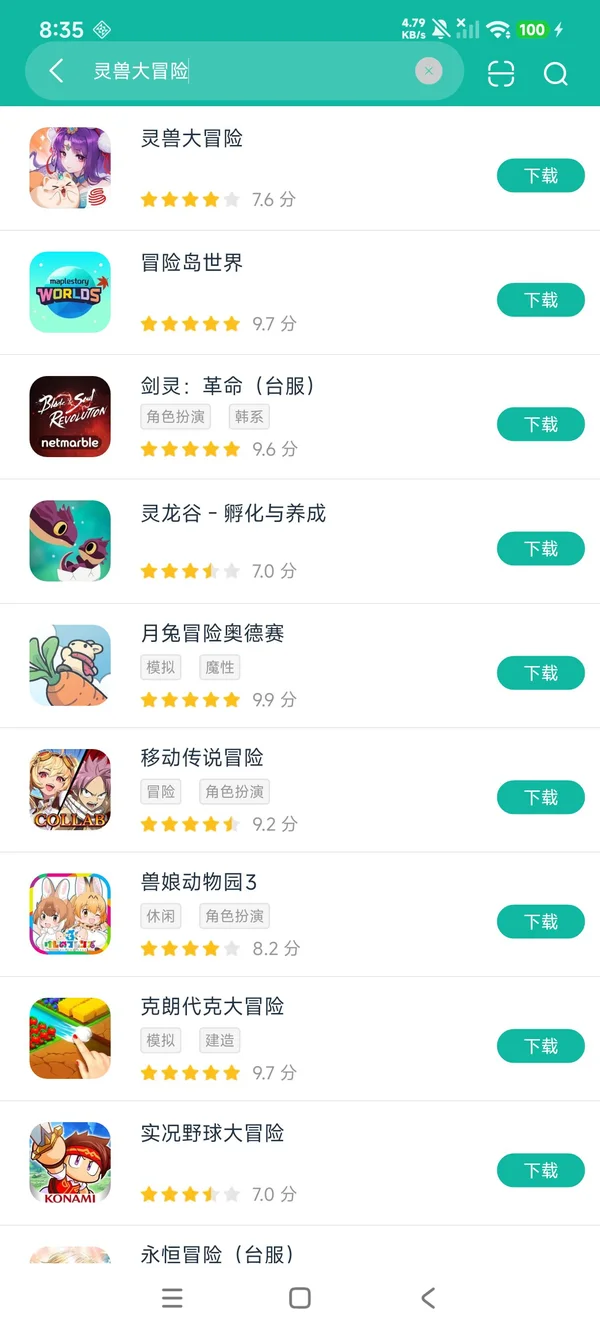Download 移动传说冒险
600x1333 pixels.
click(x=540, y=797)
